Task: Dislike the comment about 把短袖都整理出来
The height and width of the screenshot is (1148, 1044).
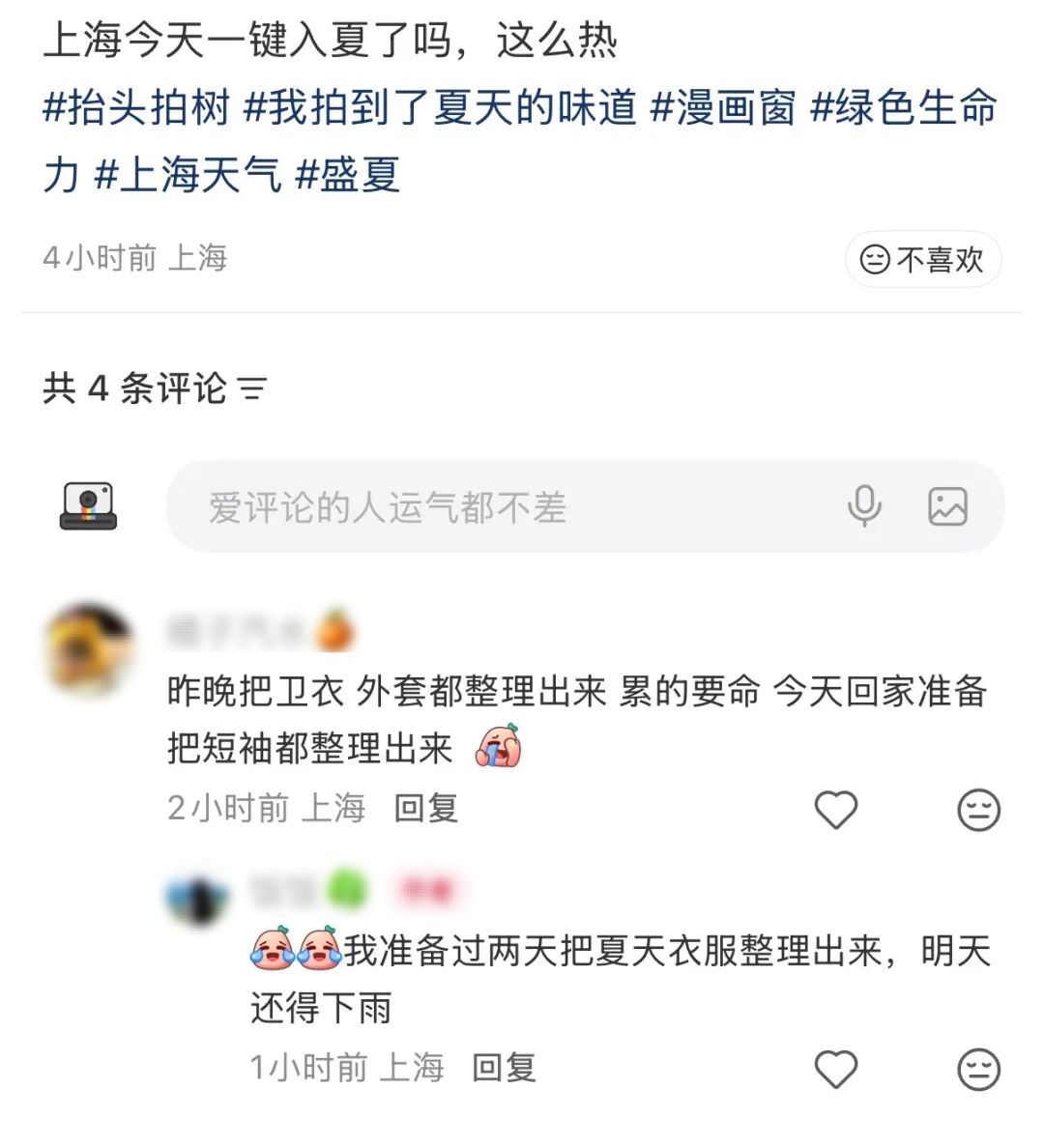Action: tap(978, 810)
